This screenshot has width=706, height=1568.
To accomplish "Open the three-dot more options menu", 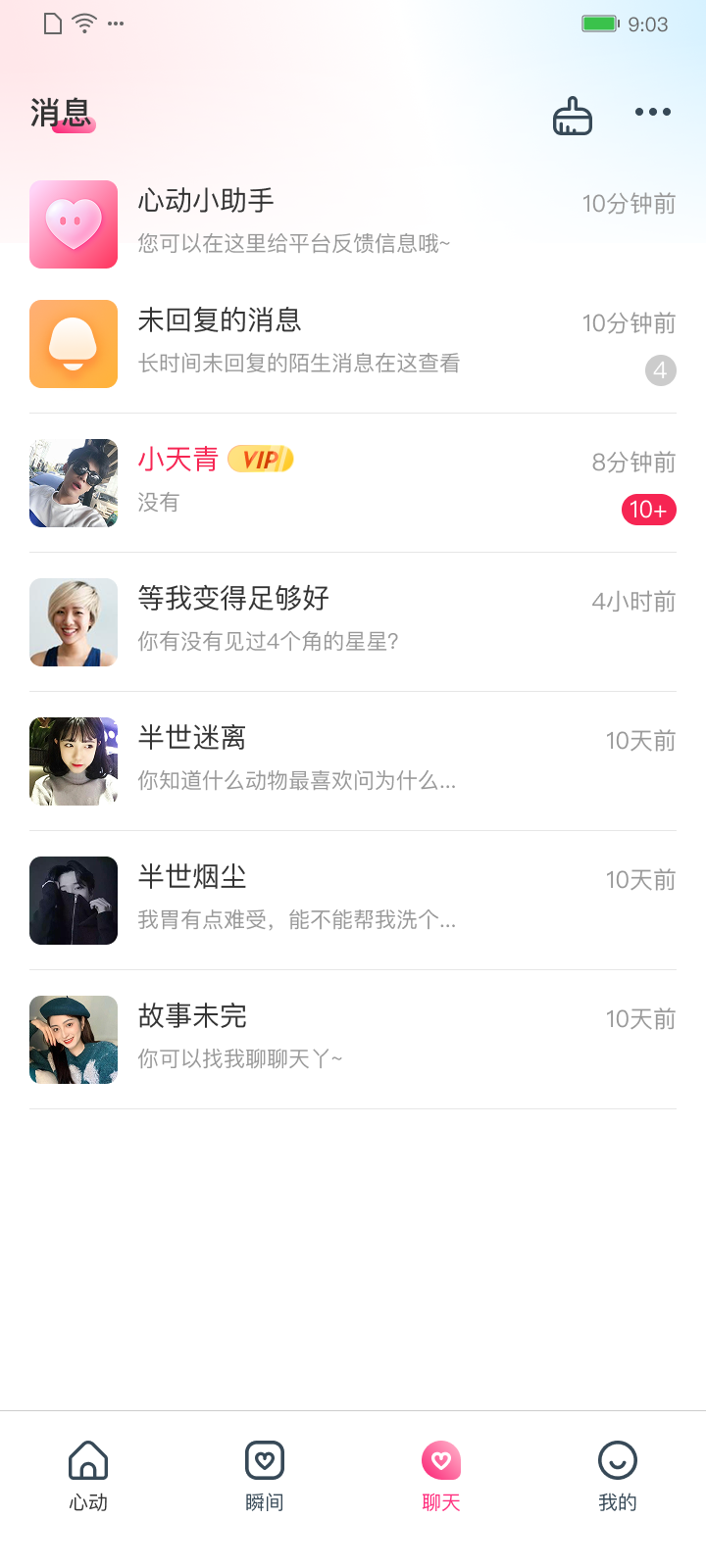I will pyautogui.click(x=652, y=112).
